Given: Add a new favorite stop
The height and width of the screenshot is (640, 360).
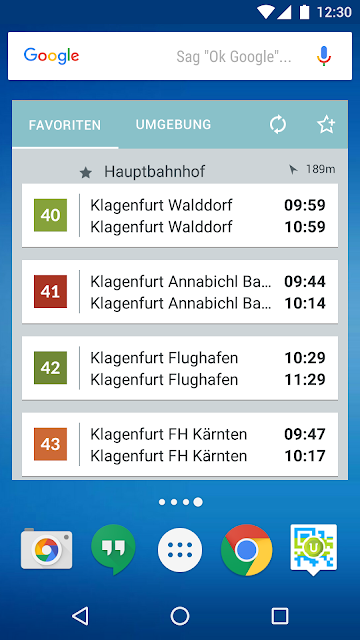Looking at the screenshot, I should pyautogui.click(x=326, y=124).
